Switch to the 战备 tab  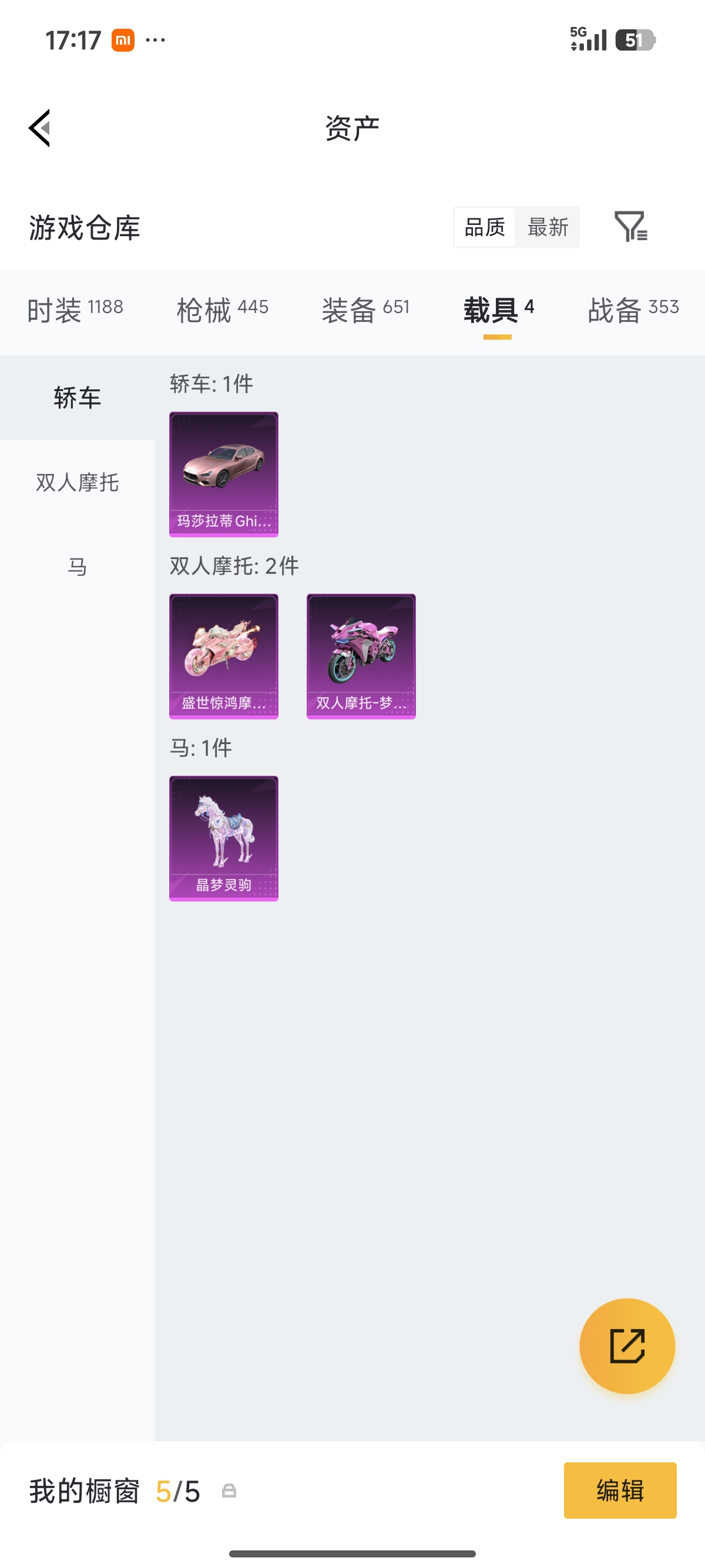coord(633,310)
